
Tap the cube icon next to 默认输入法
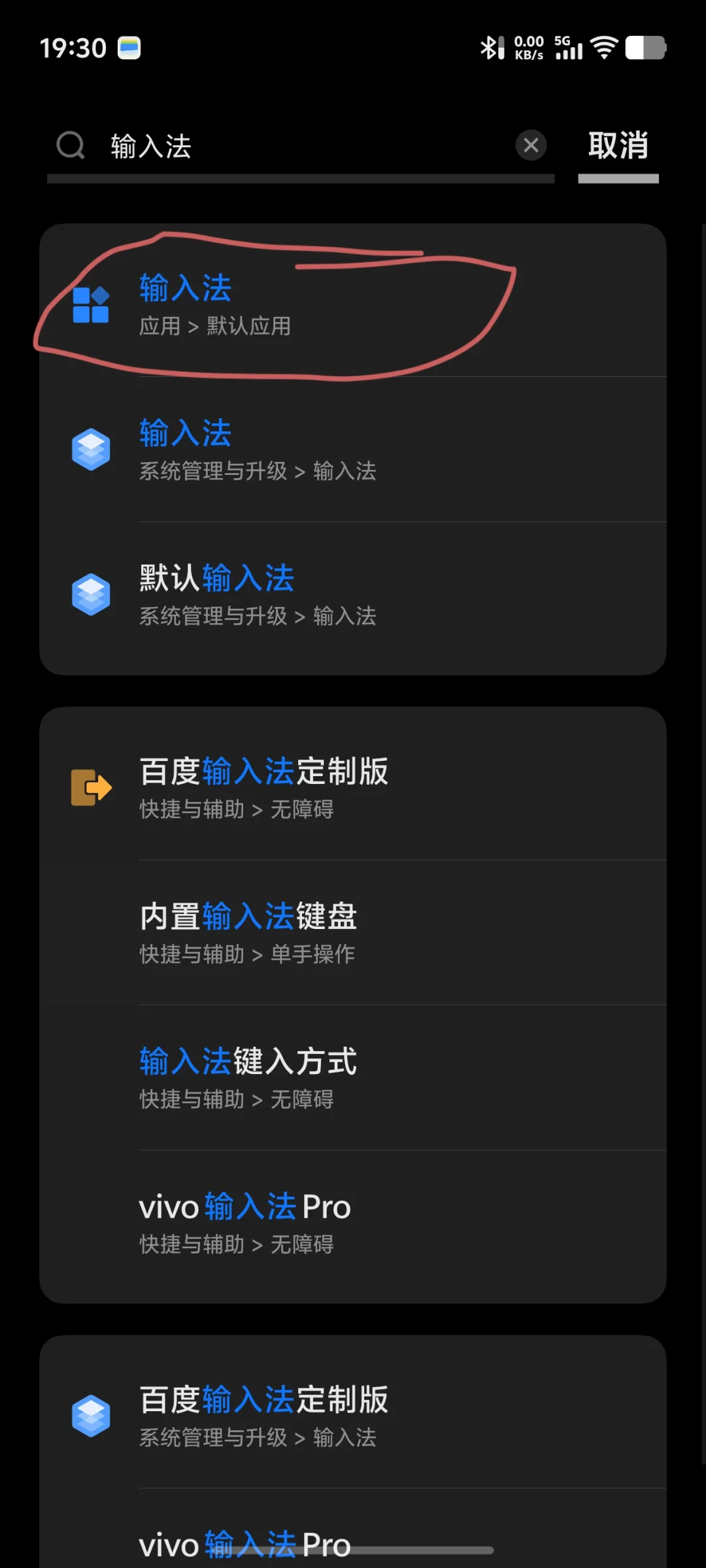(x=90, y=595)
